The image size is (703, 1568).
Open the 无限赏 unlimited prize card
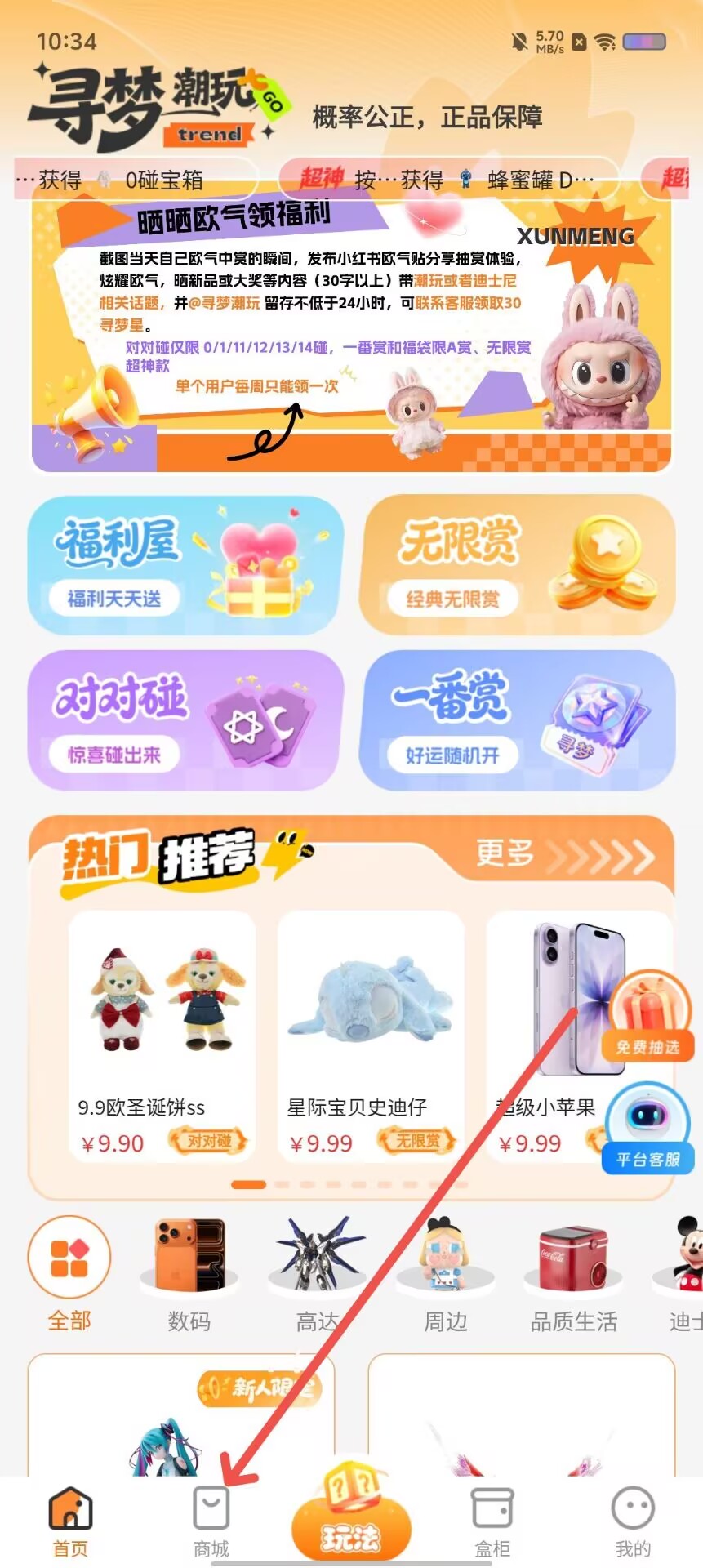click(518, 565)
